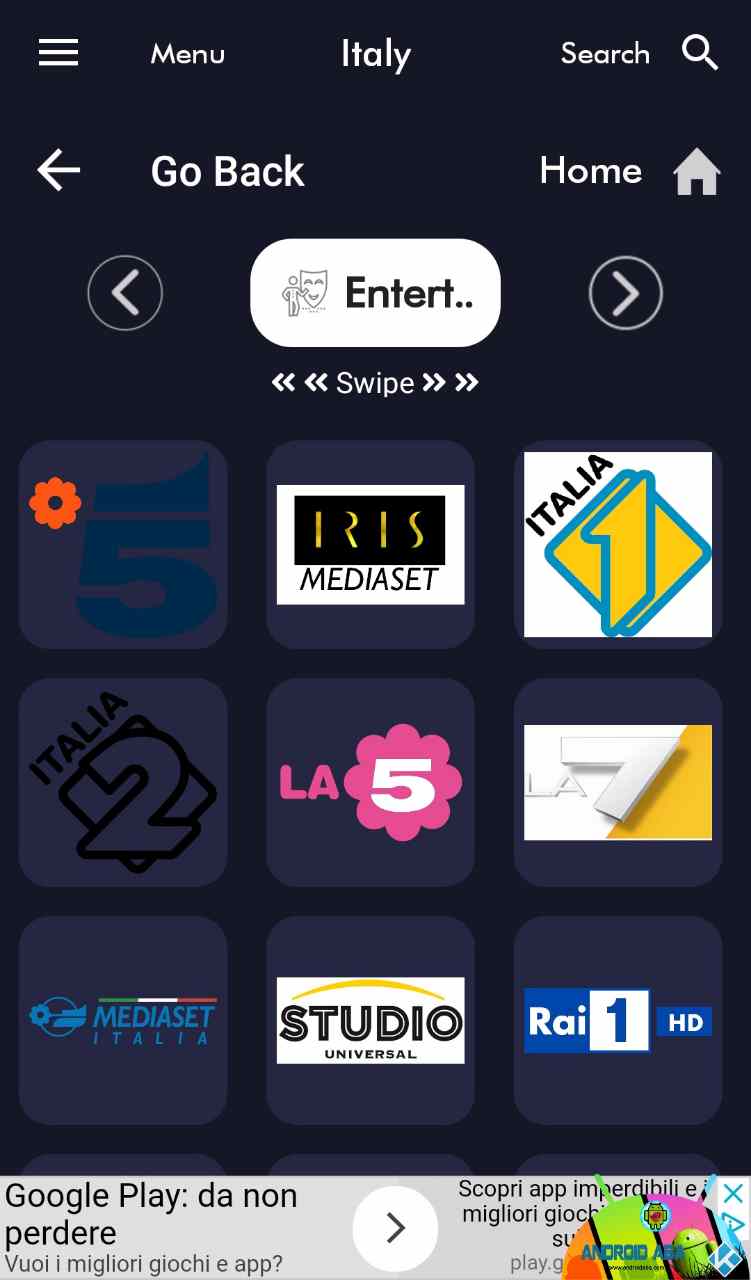This screenshot has height=1280, width=751.
Task: Open the Studio Universal channel
Action: [x=370, y=1020]
